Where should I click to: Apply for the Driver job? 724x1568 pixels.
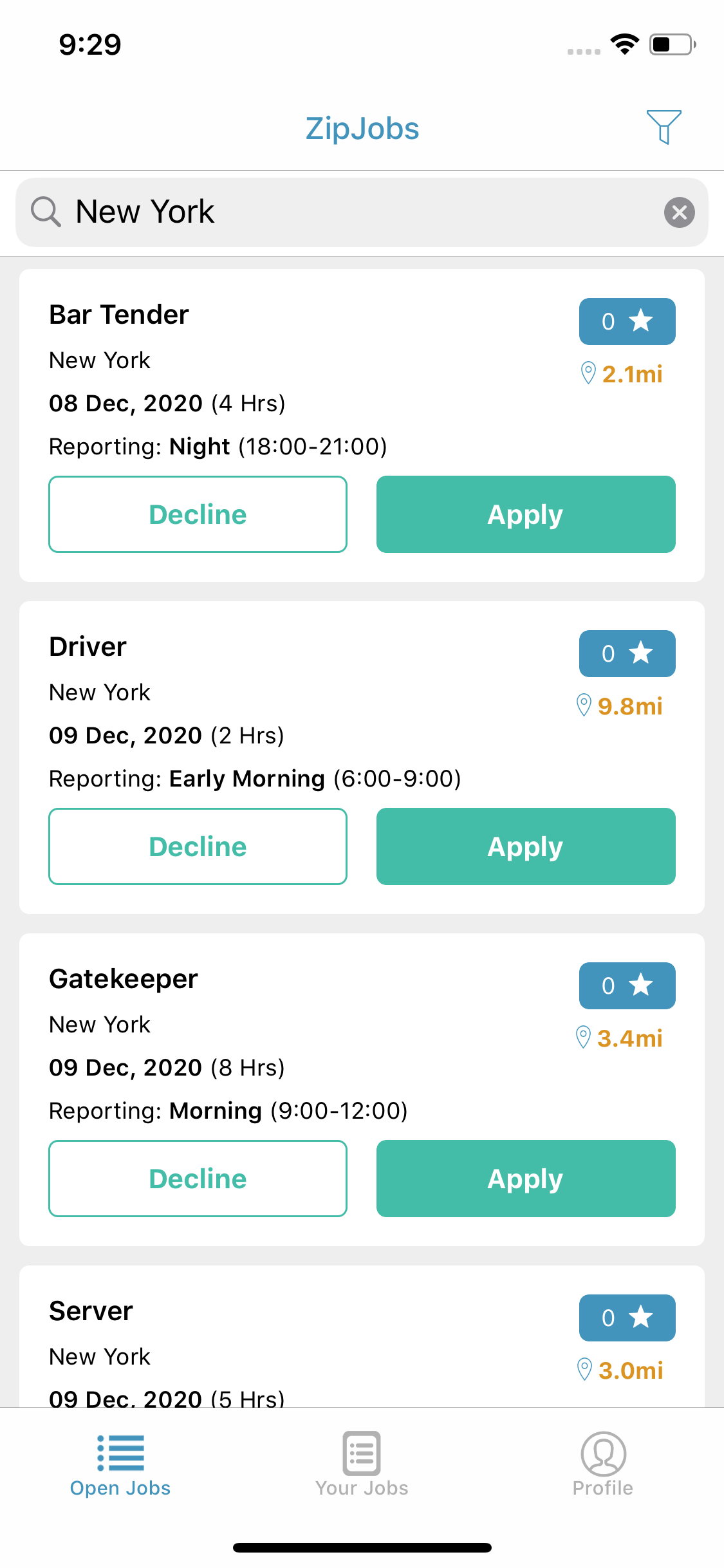tap(526, 846)
